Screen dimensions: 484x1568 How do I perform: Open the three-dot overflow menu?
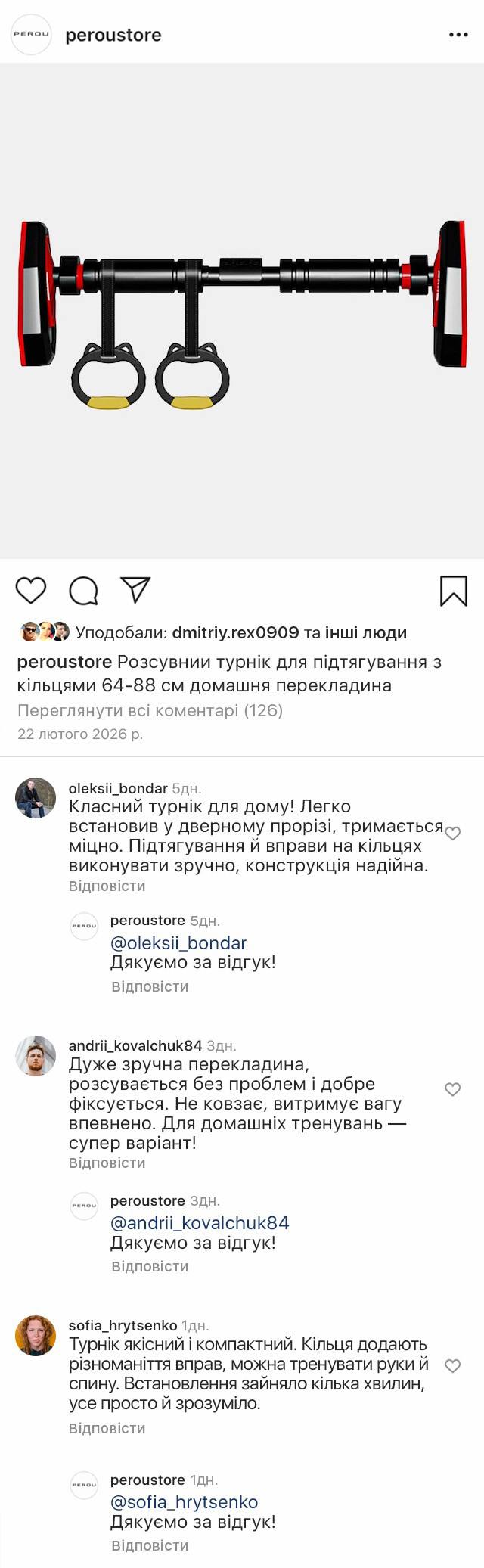point(458,35)
